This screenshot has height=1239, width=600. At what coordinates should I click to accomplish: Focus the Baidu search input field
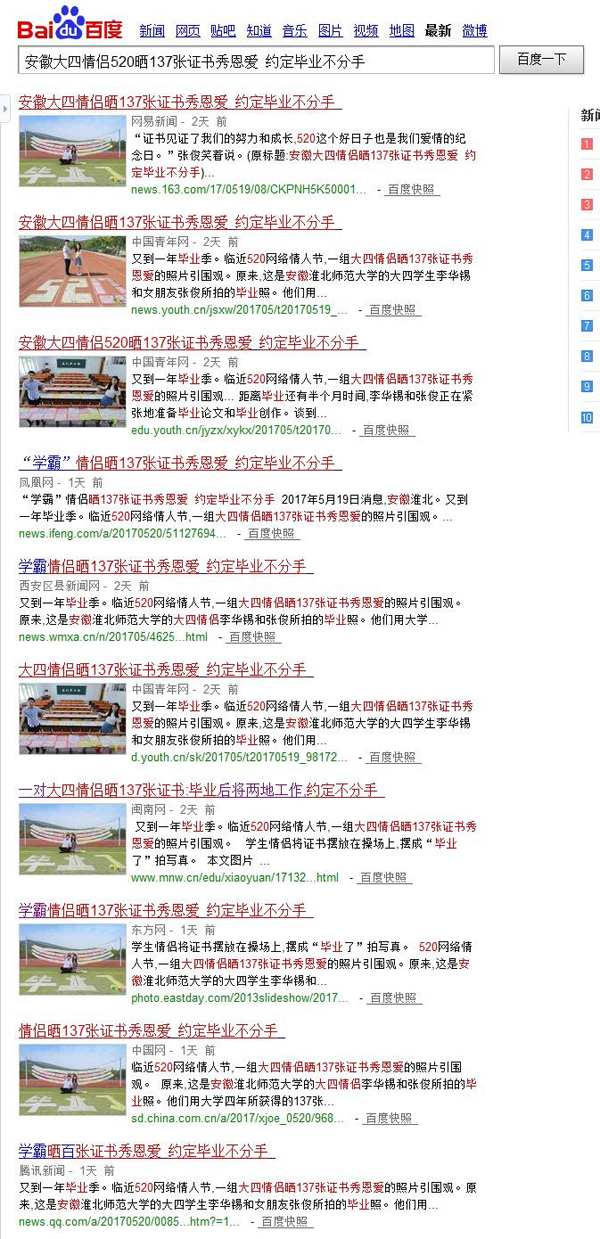pos(256,61)
